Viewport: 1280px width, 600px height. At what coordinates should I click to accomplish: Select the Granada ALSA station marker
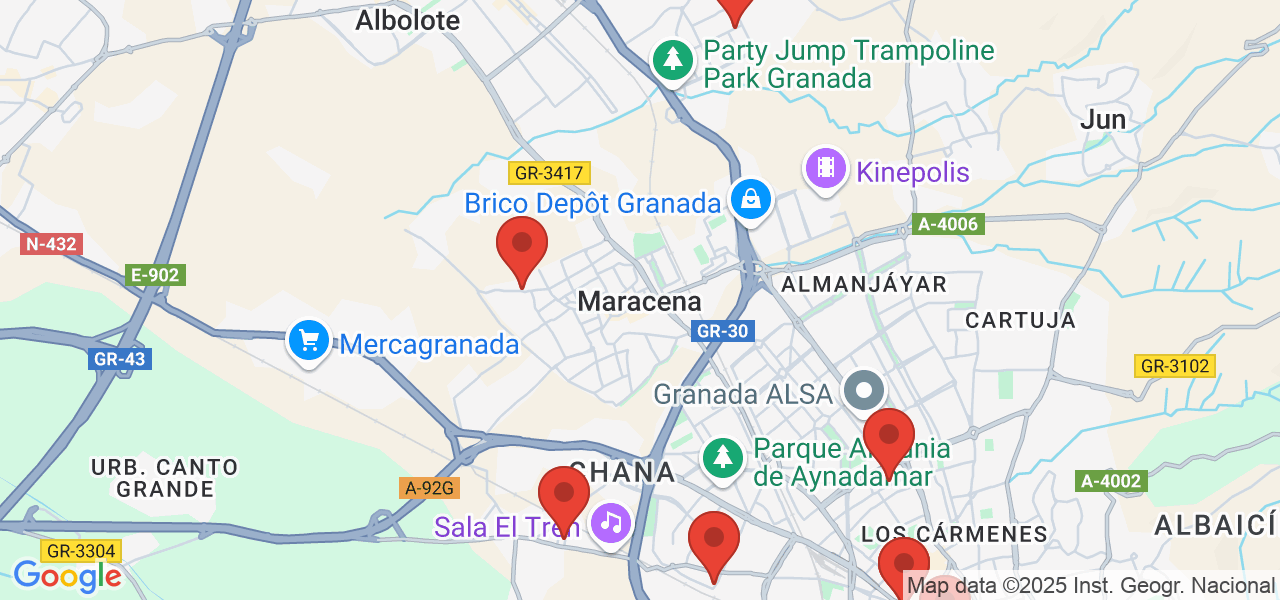click(x=863, y=391)
